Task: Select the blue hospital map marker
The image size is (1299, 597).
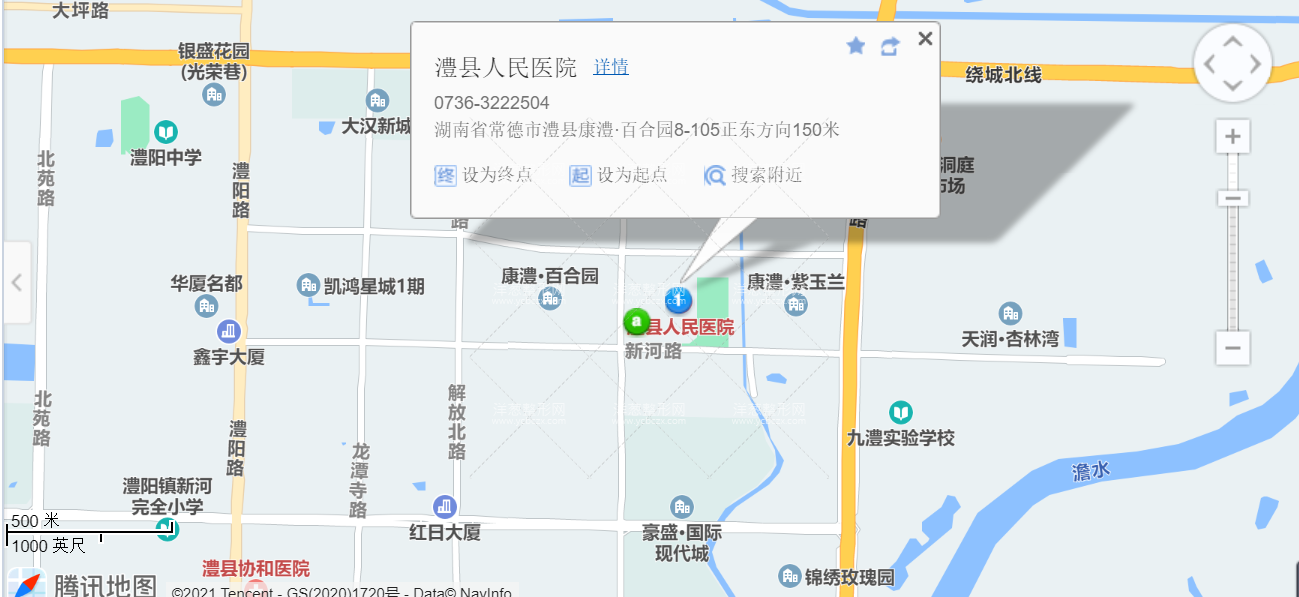Action: click(x=678, y=298)
